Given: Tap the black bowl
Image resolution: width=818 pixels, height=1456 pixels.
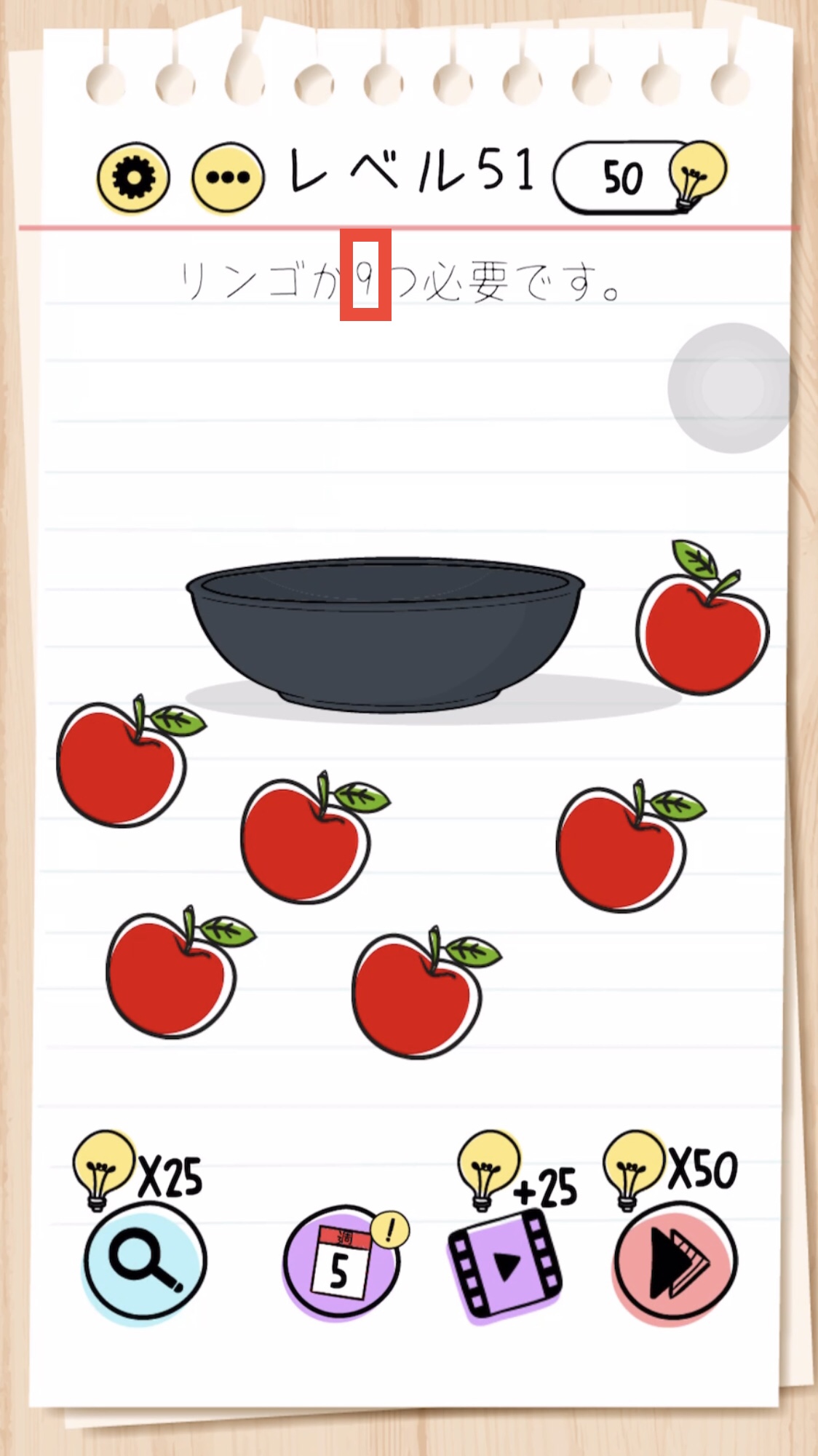Looking at the screenshot, I should coord(386,633).
